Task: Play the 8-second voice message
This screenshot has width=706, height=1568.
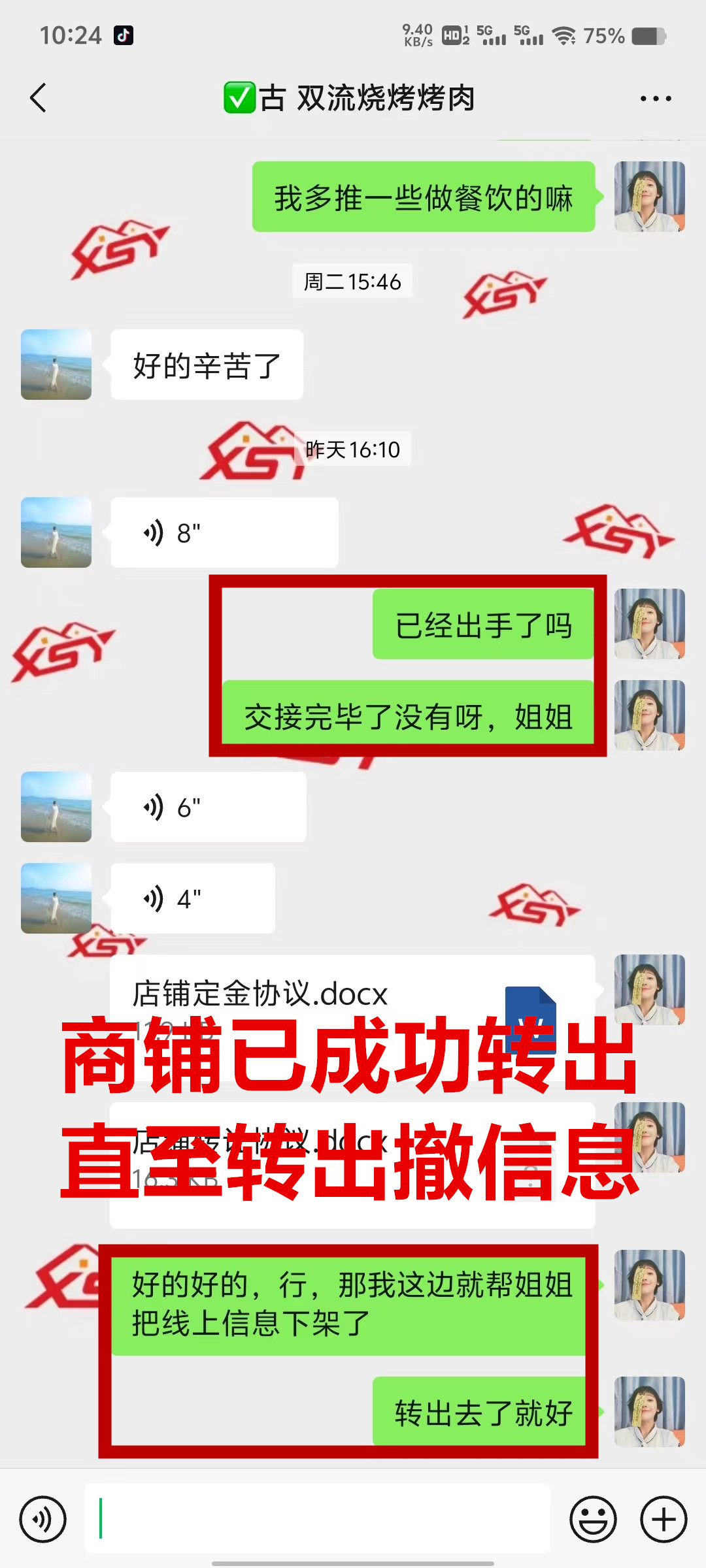Action: [x=224, y=532]
